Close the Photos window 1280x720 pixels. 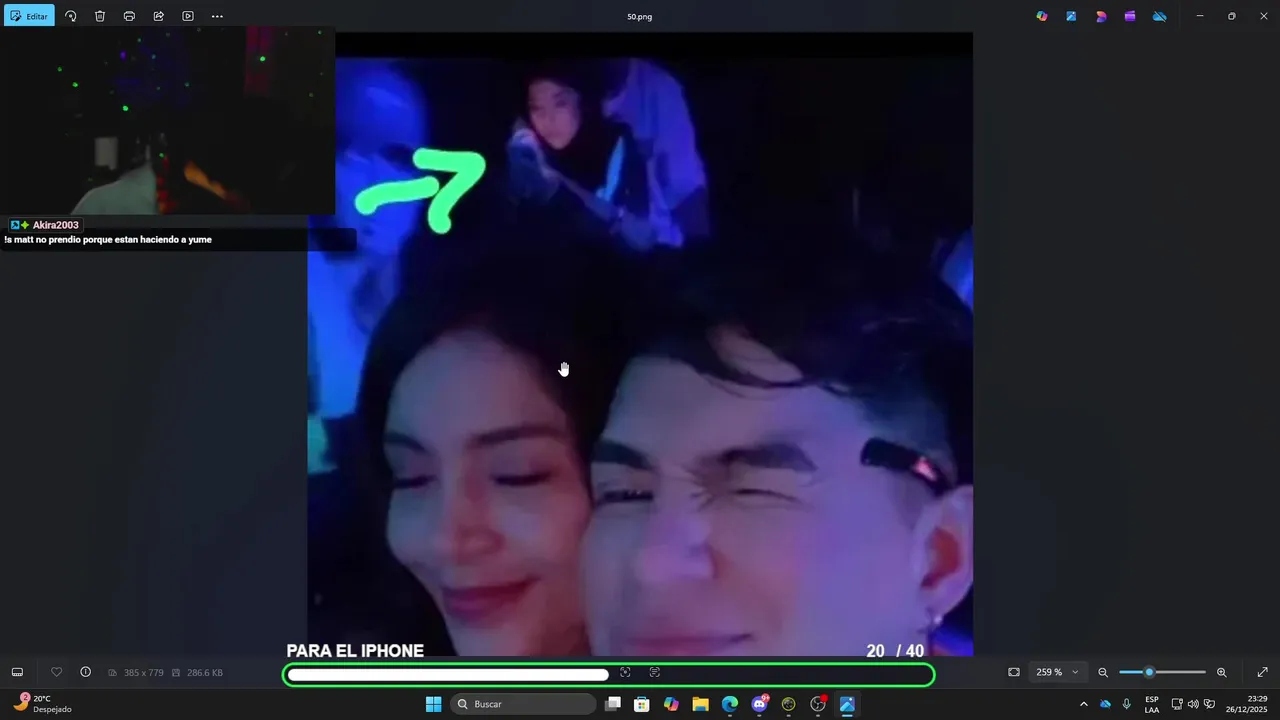pos(1263,16)
